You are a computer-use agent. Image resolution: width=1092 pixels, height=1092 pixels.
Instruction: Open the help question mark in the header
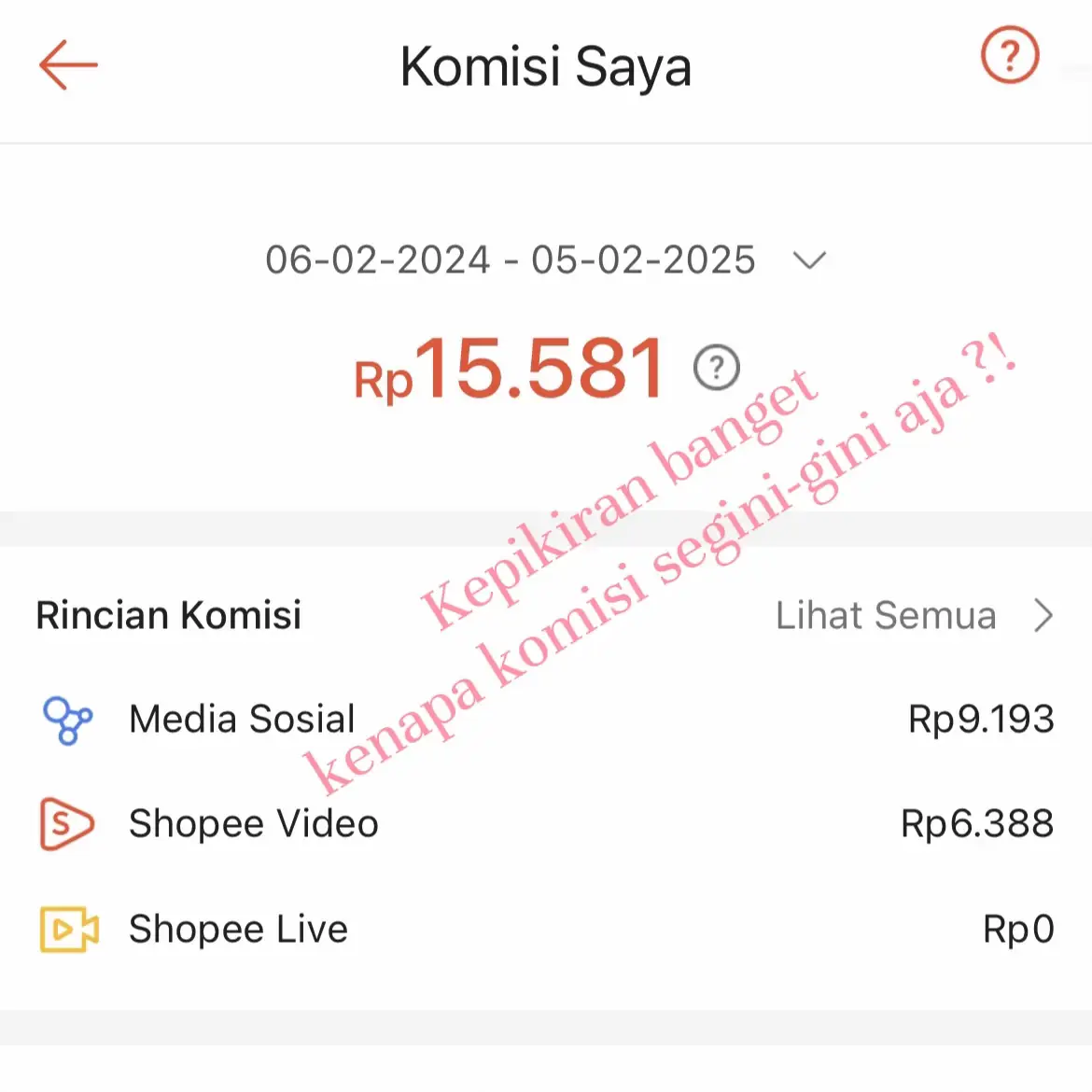coord(1010,56)
